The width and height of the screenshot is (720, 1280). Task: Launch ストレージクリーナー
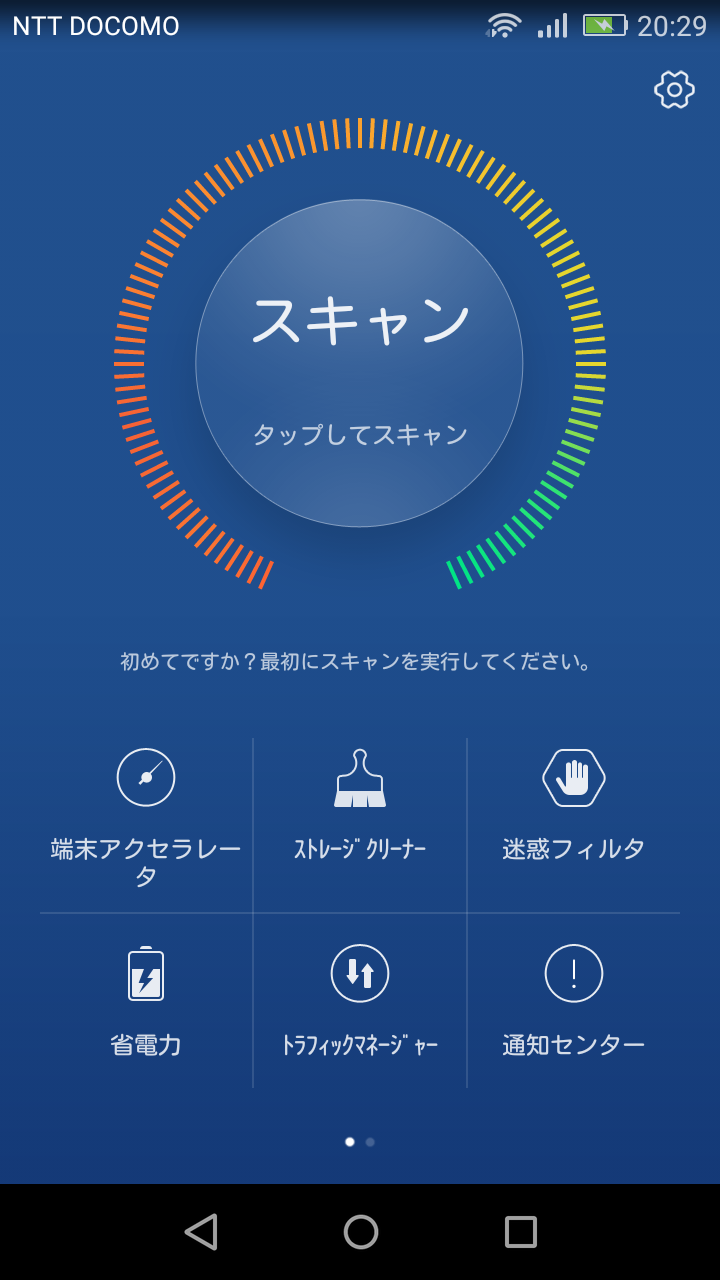pos(360,808)
